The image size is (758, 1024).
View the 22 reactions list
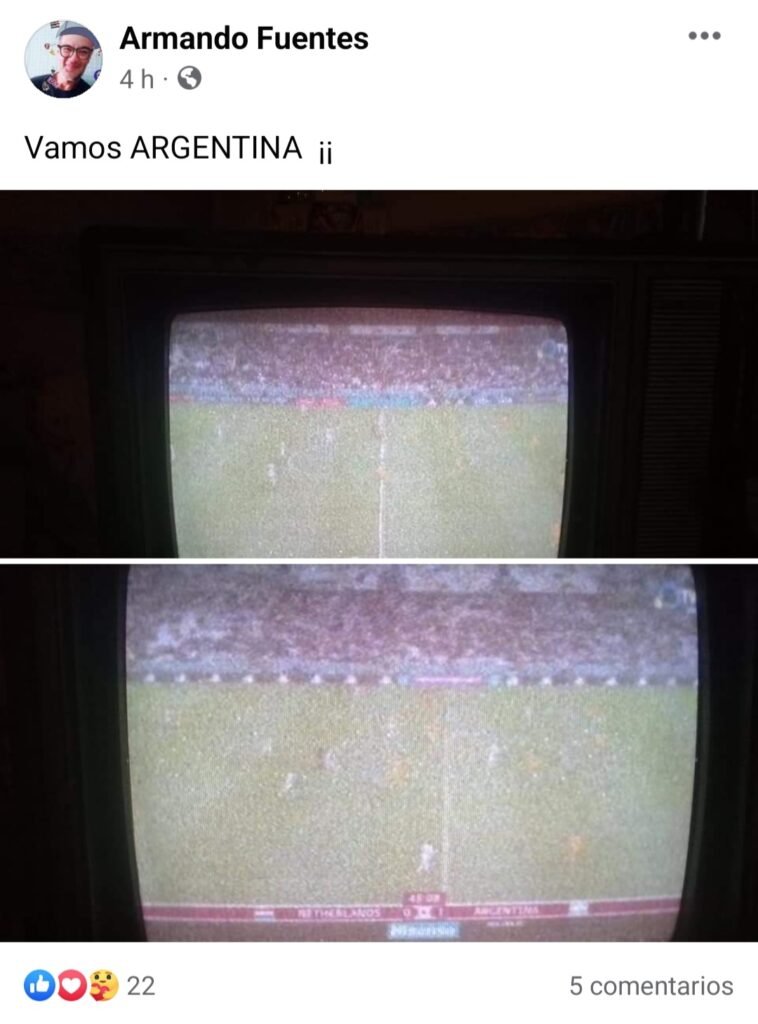tap(90, 986)
